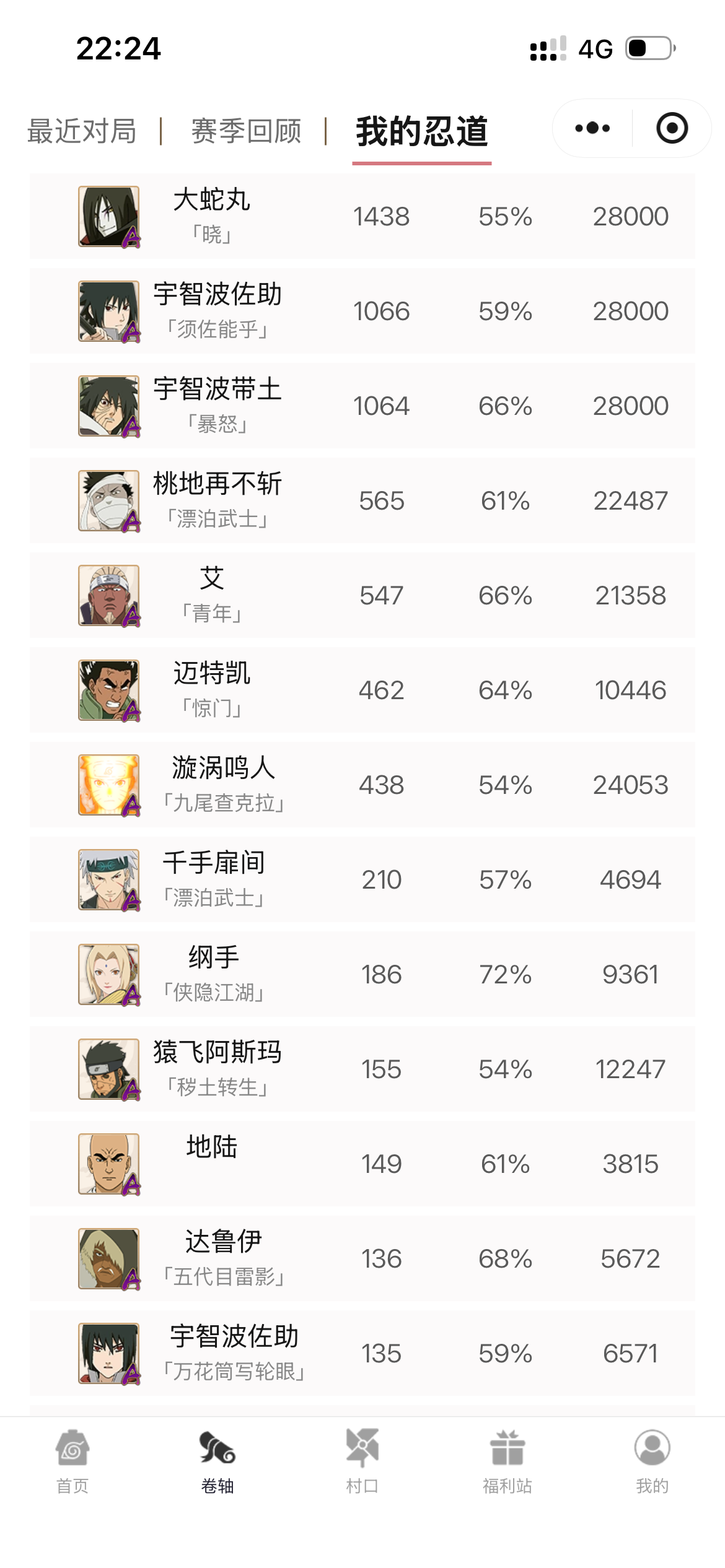
Task: Open the 宇智波佐助「须佐能乎」row
Action: pyautogui.click(x=362, y=311)
